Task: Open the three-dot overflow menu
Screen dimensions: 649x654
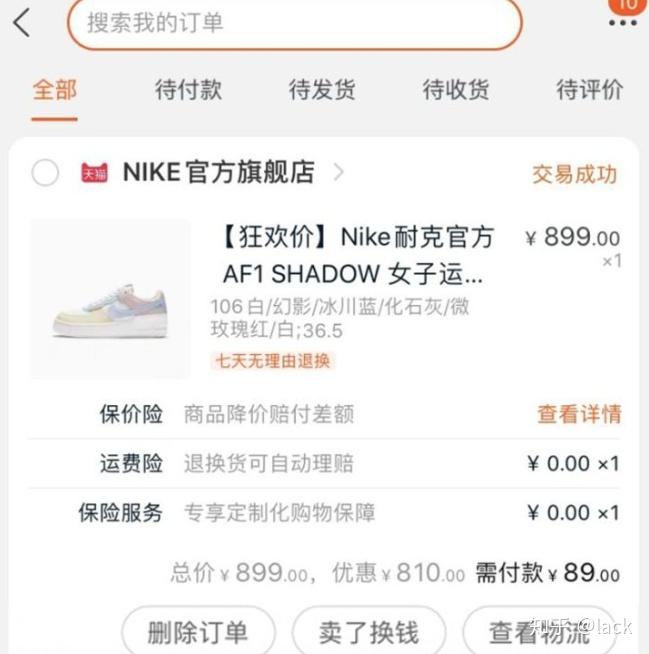Action: [622, 23]
